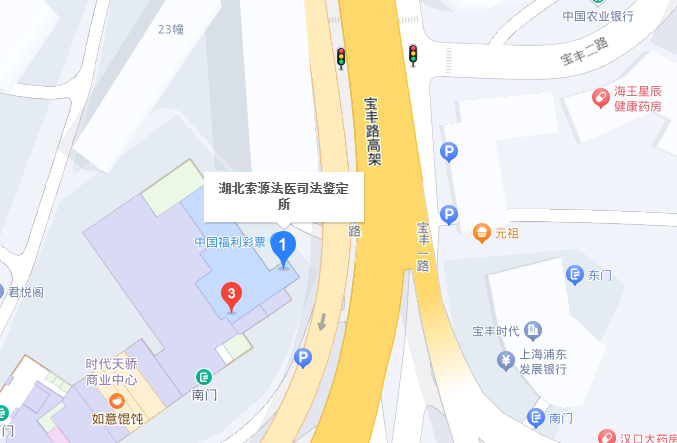This screenshot has height=443, width=677.
Task: Tap the red marker numbered 3
Action: [232, 296]
